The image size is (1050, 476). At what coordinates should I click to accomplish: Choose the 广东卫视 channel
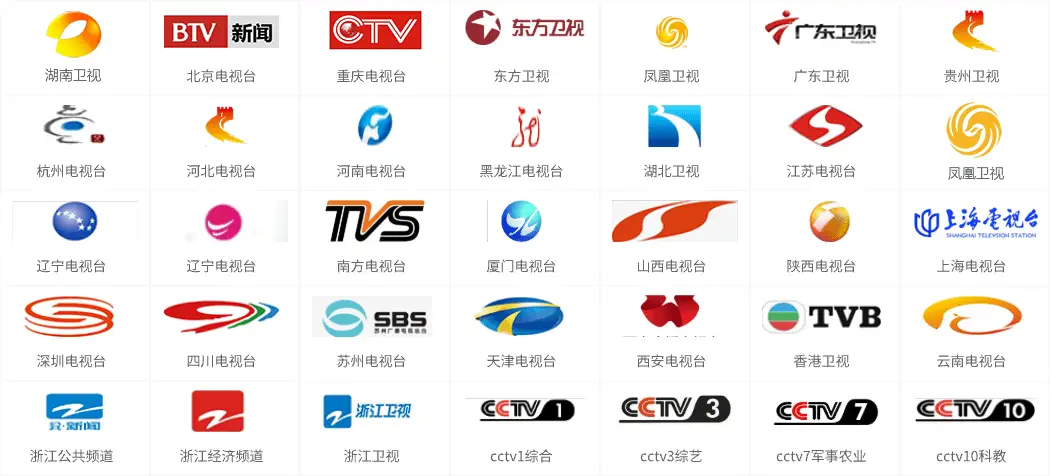pyautogui.click(x=821, y=45)
